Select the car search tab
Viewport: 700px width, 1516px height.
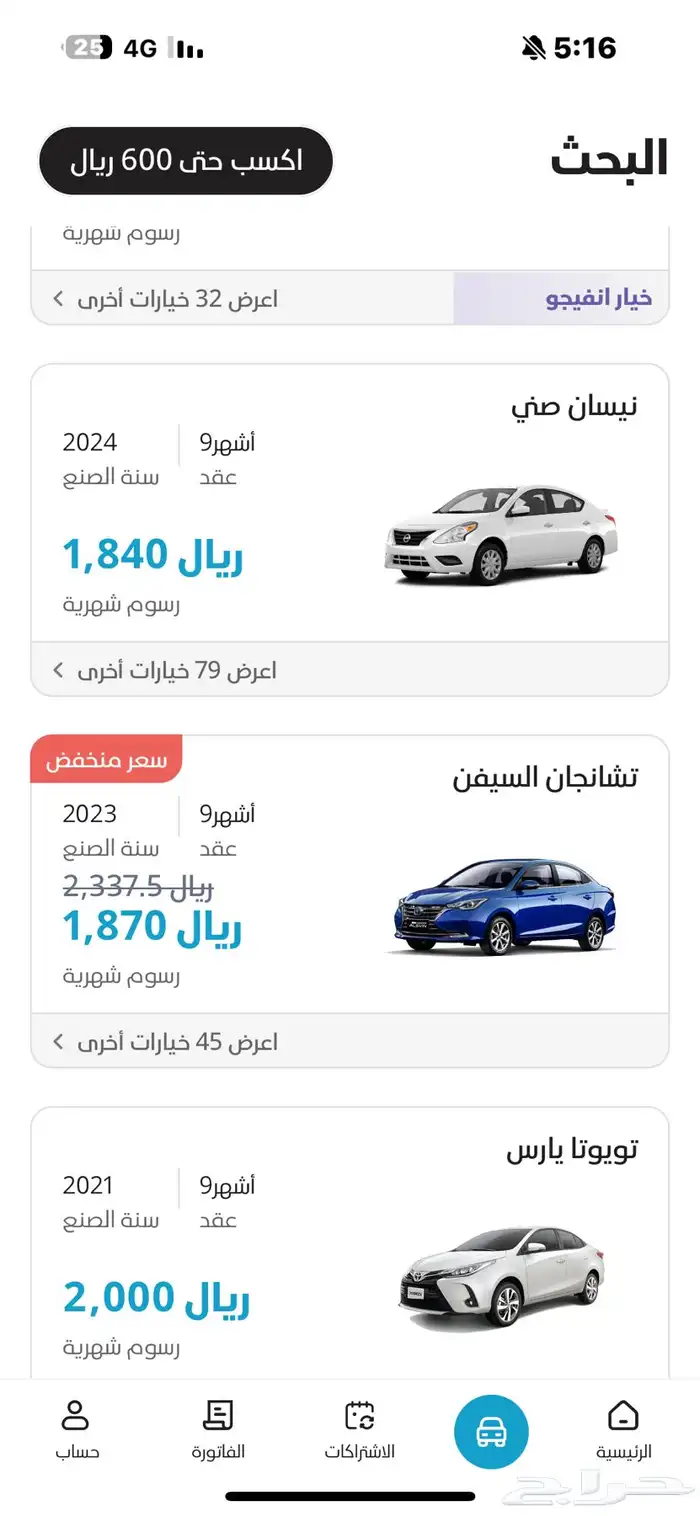pos(490,1432)
